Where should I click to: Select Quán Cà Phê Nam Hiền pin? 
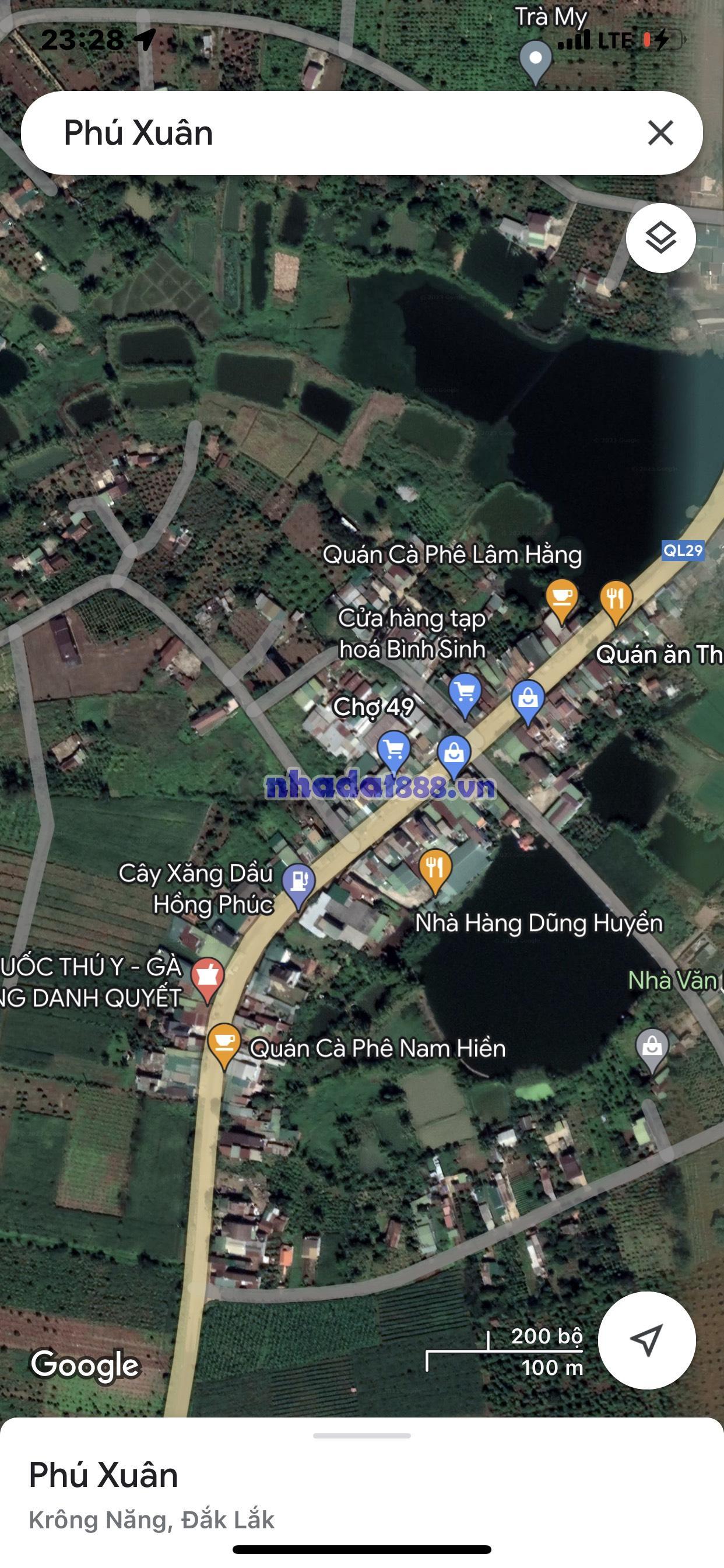pos(224,1042)
